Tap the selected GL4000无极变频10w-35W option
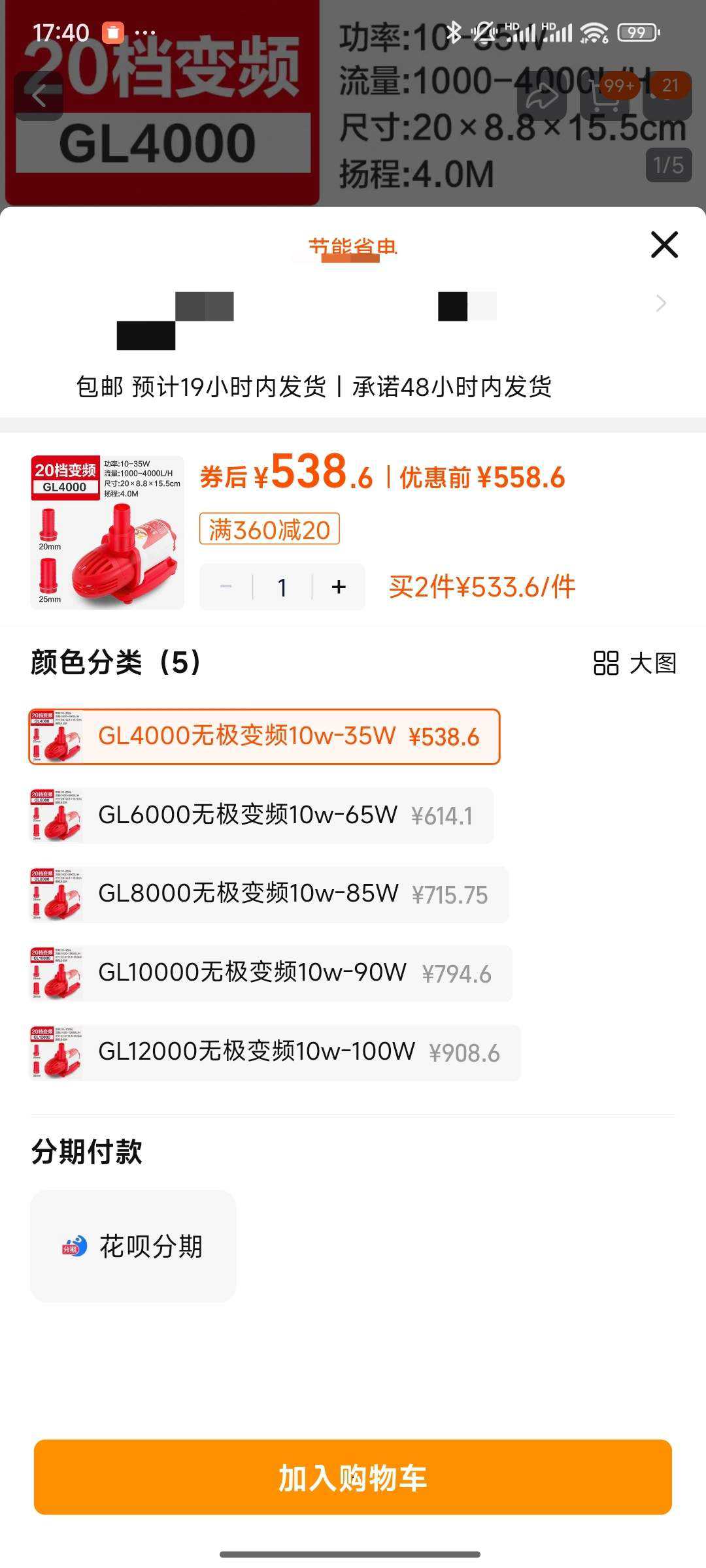This screenshot has width=706, height=1568. tap(264, 736)
